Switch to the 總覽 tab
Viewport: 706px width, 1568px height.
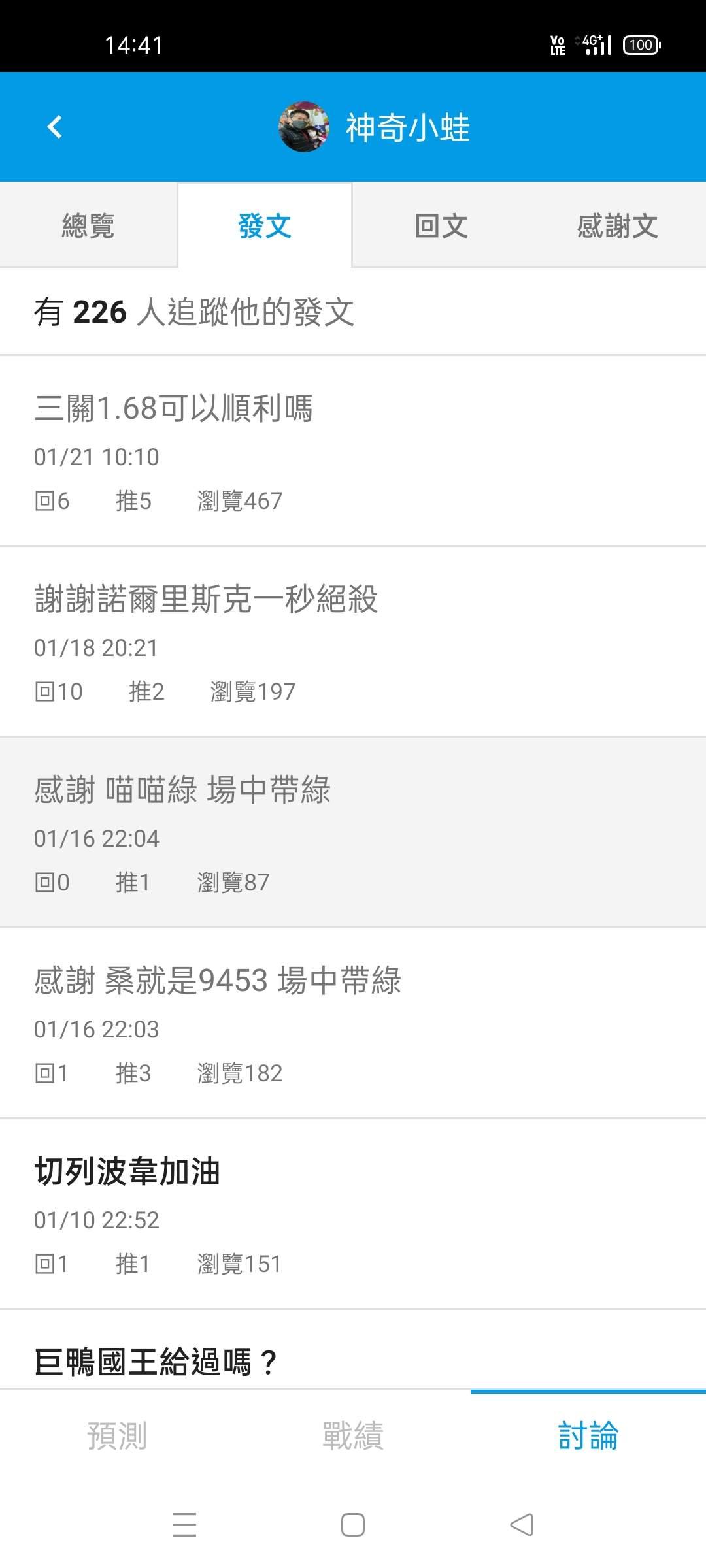88,226
